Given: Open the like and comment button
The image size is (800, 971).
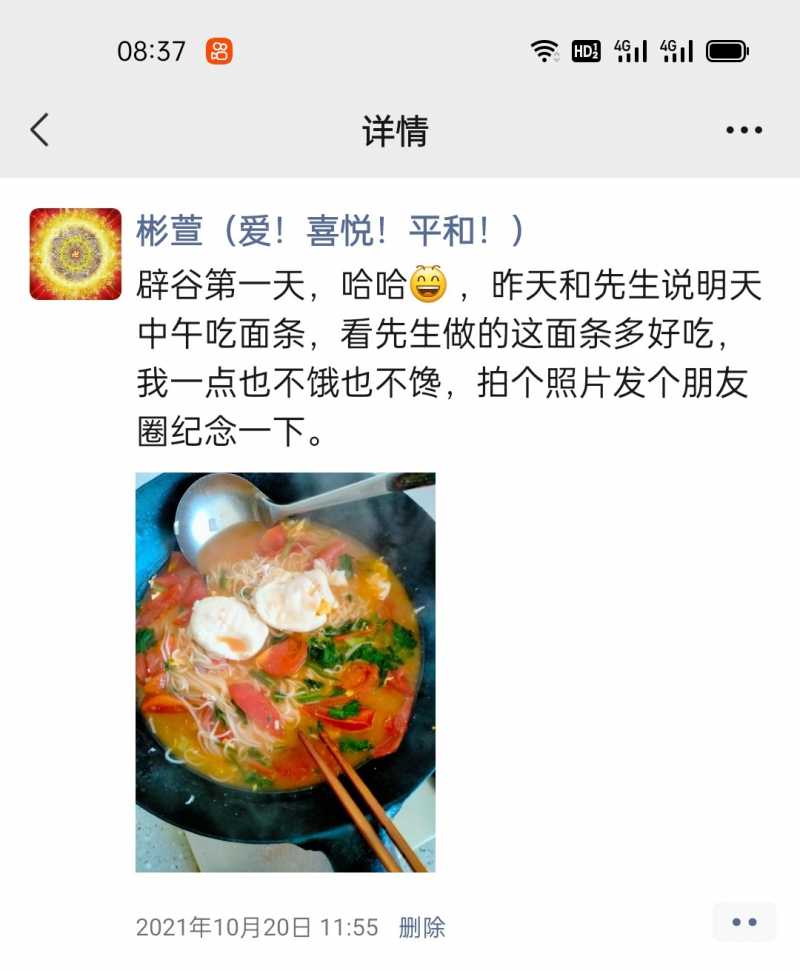Looking at the screenshot, I should (744, 922).
